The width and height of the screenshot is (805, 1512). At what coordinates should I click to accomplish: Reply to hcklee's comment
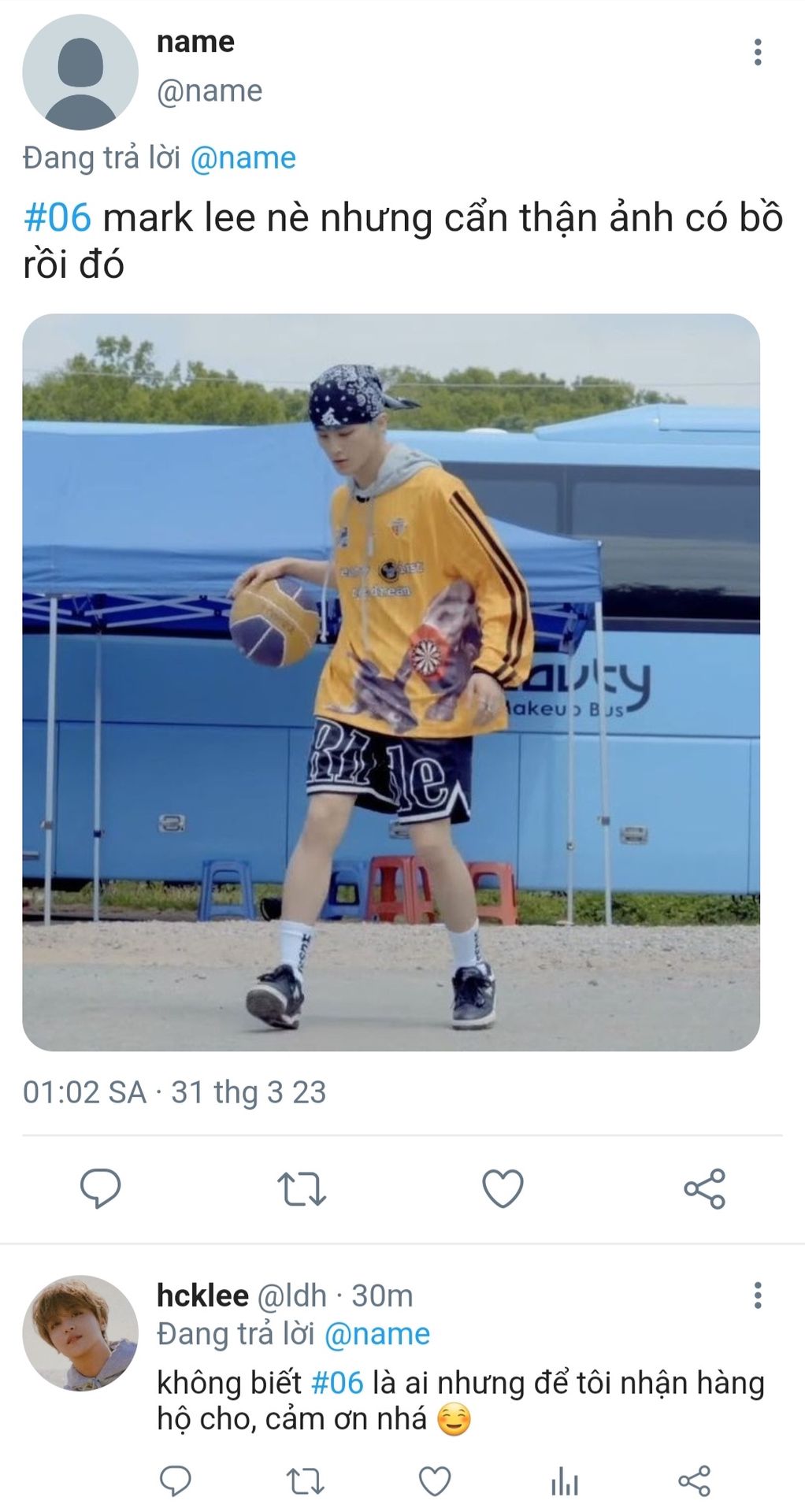coord(175,1481)
